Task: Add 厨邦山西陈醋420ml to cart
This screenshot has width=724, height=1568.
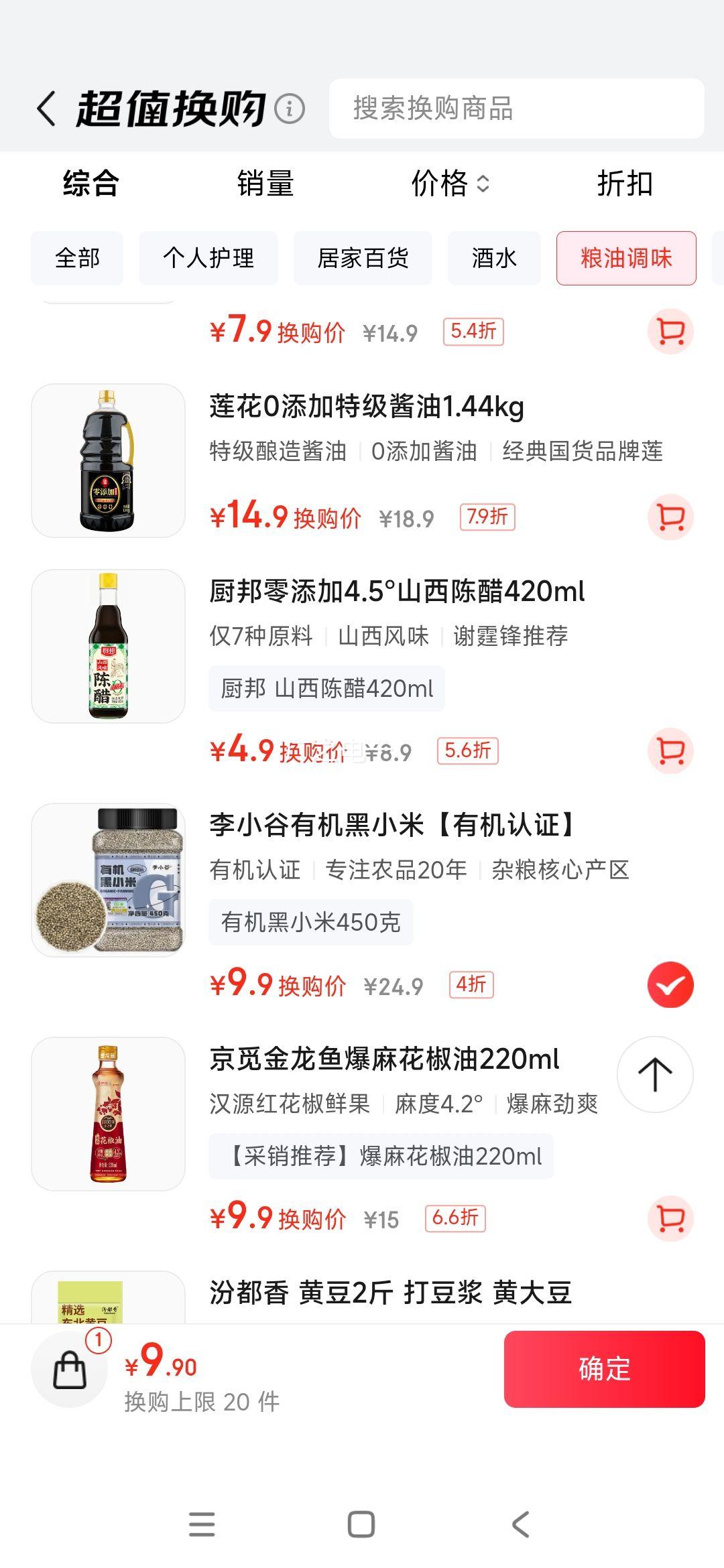Action: tap(670, 751)
